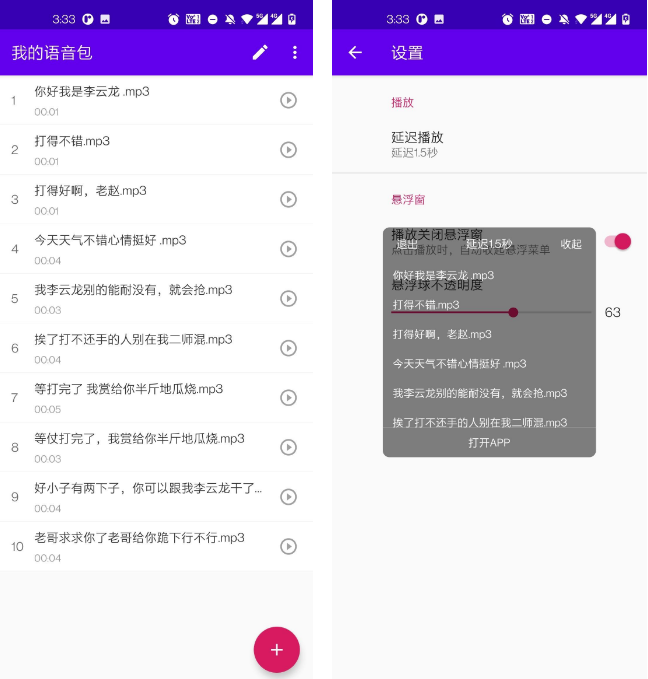
Task: Play 打得不错.mp3 in the voice pack list
Action: (288, 150)
